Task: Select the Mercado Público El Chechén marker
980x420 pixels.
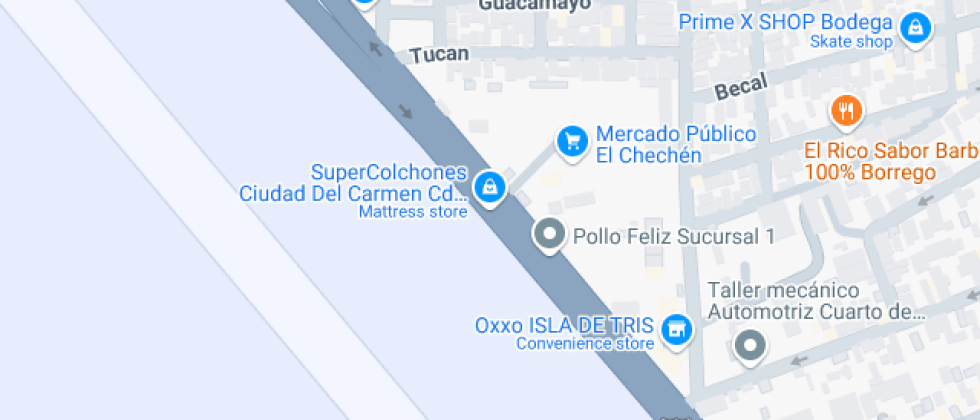Action: [571, 141]
